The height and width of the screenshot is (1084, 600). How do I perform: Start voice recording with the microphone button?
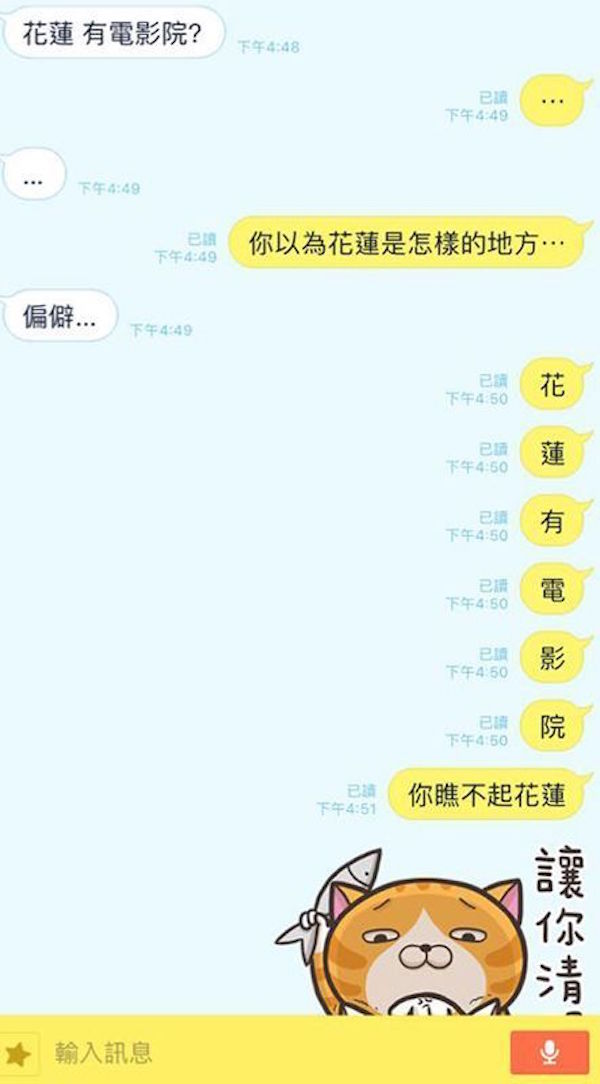pyautogui.click(x=549, y=1052)
